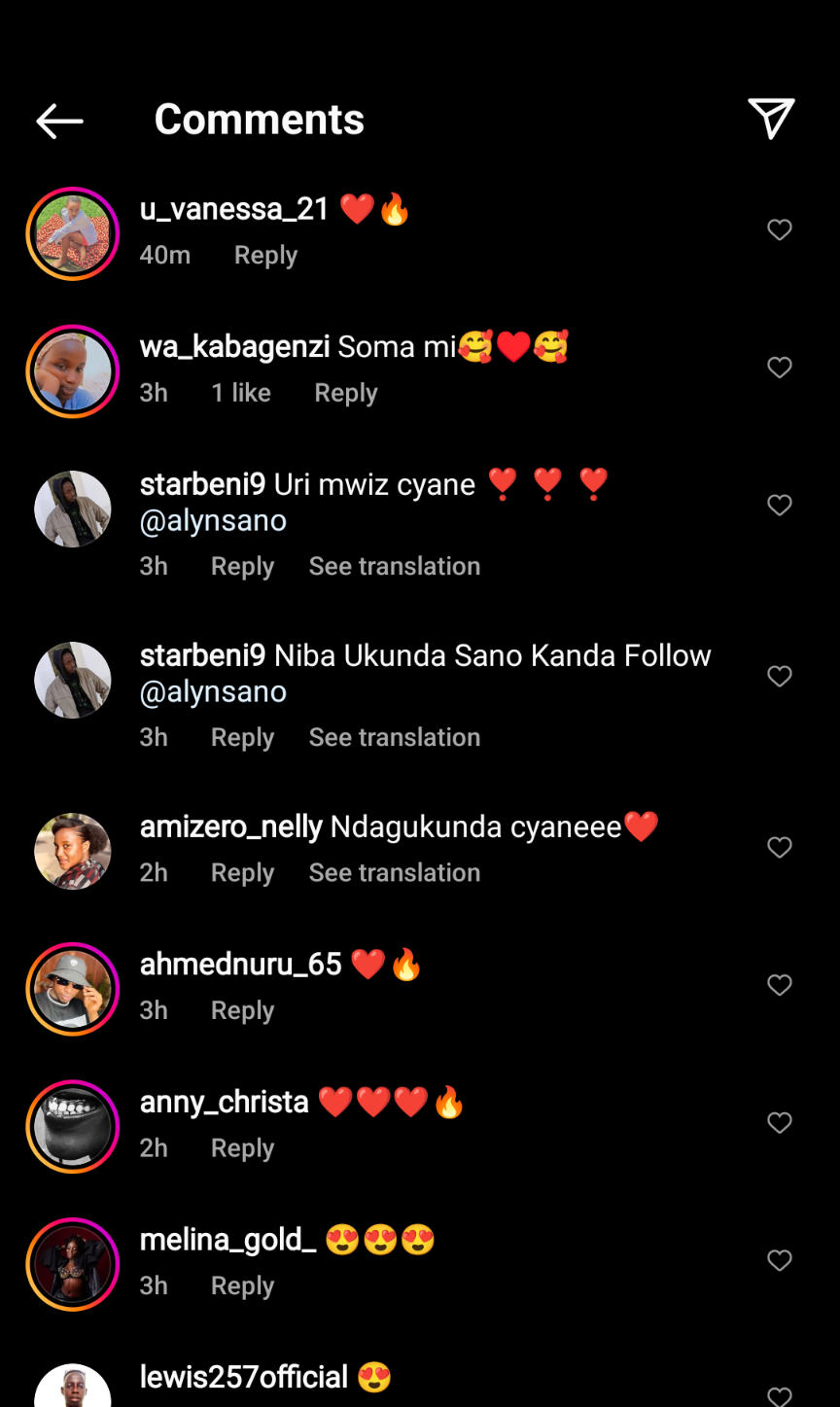Screen dimensions: 840x1407
Task: See translation of "Uri mwiz cyane" comment
Action: (394, 566)
